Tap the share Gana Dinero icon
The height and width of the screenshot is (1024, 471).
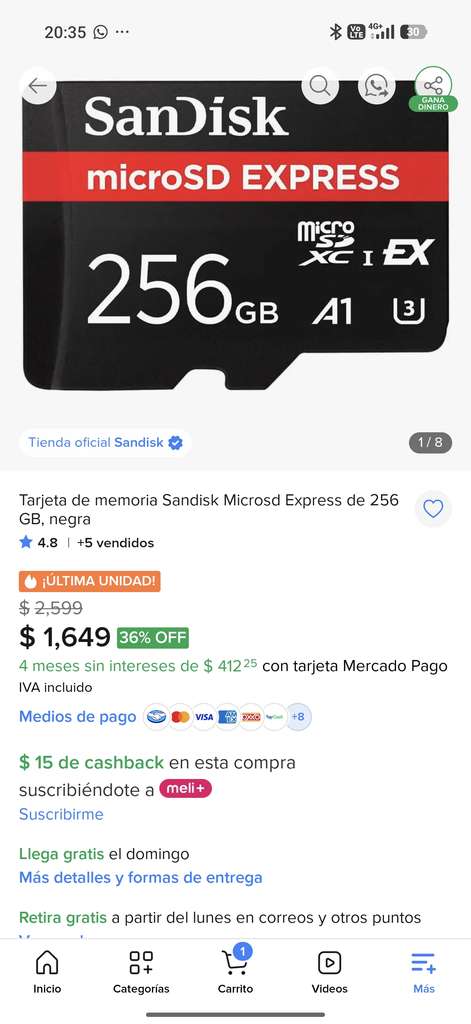pyautogui.click(x=433, y=88)
